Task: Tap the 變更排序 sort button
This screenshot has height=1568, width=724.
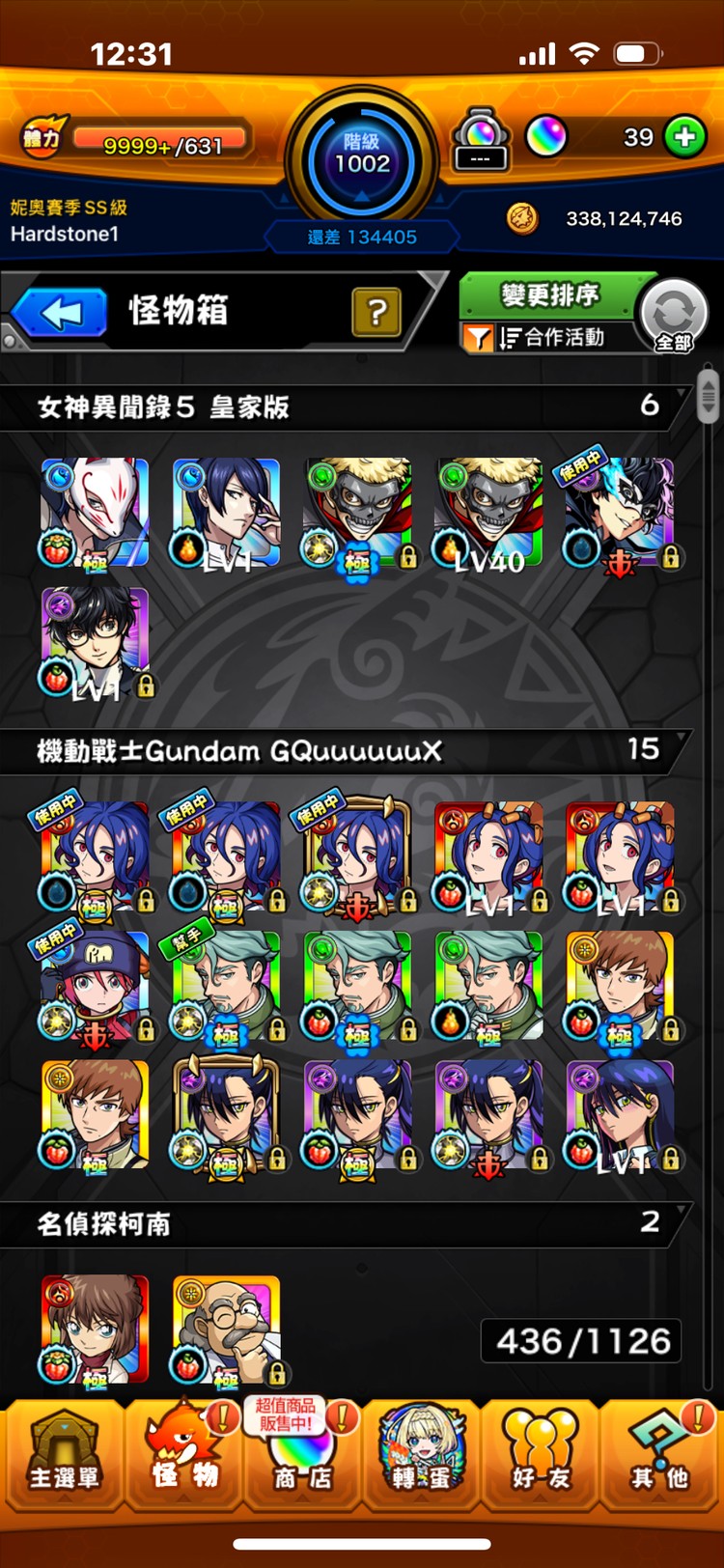Action: (x=548, y=295)
